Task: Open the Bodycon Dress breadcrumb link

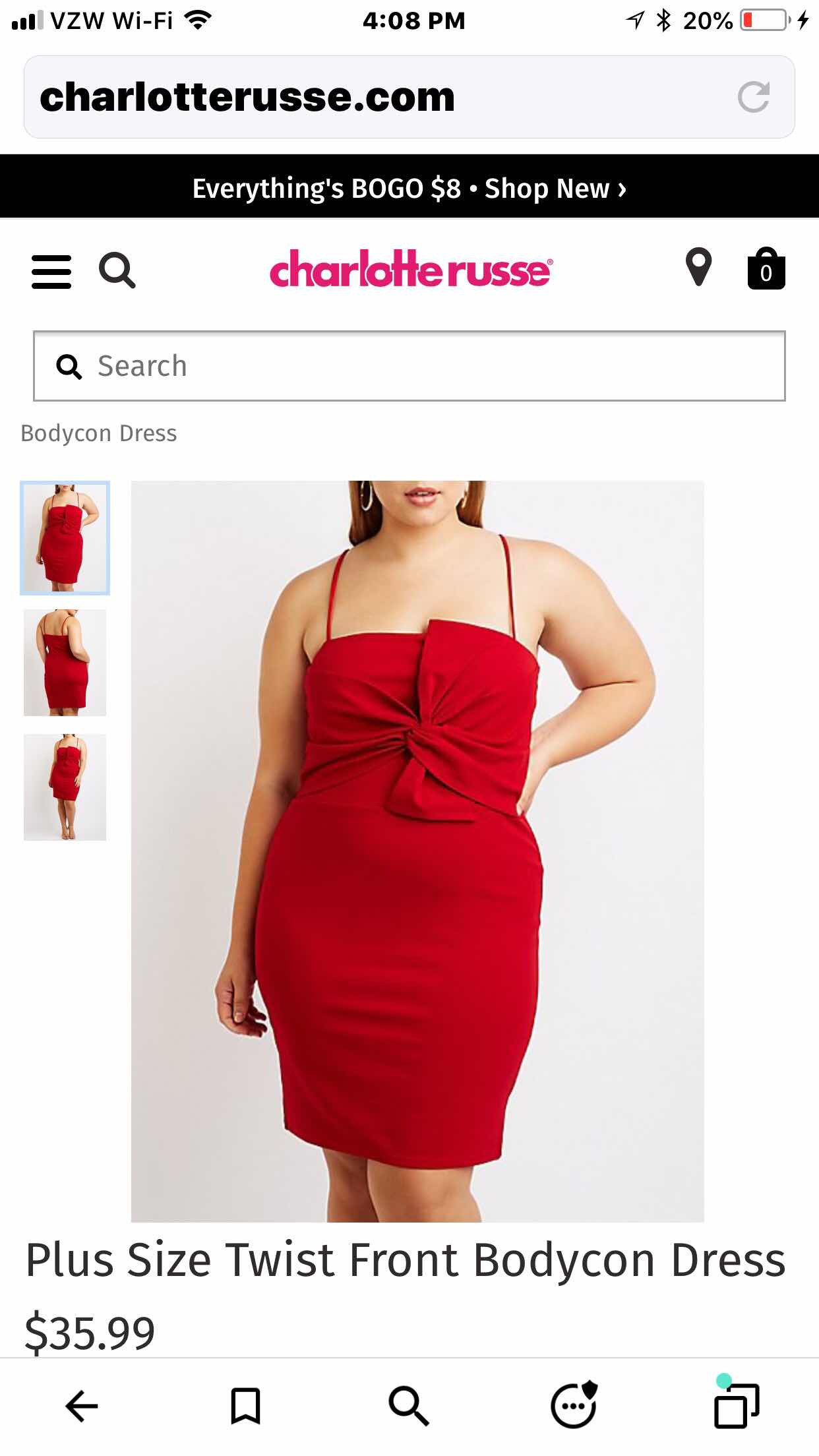Action: tap(99, 433)
